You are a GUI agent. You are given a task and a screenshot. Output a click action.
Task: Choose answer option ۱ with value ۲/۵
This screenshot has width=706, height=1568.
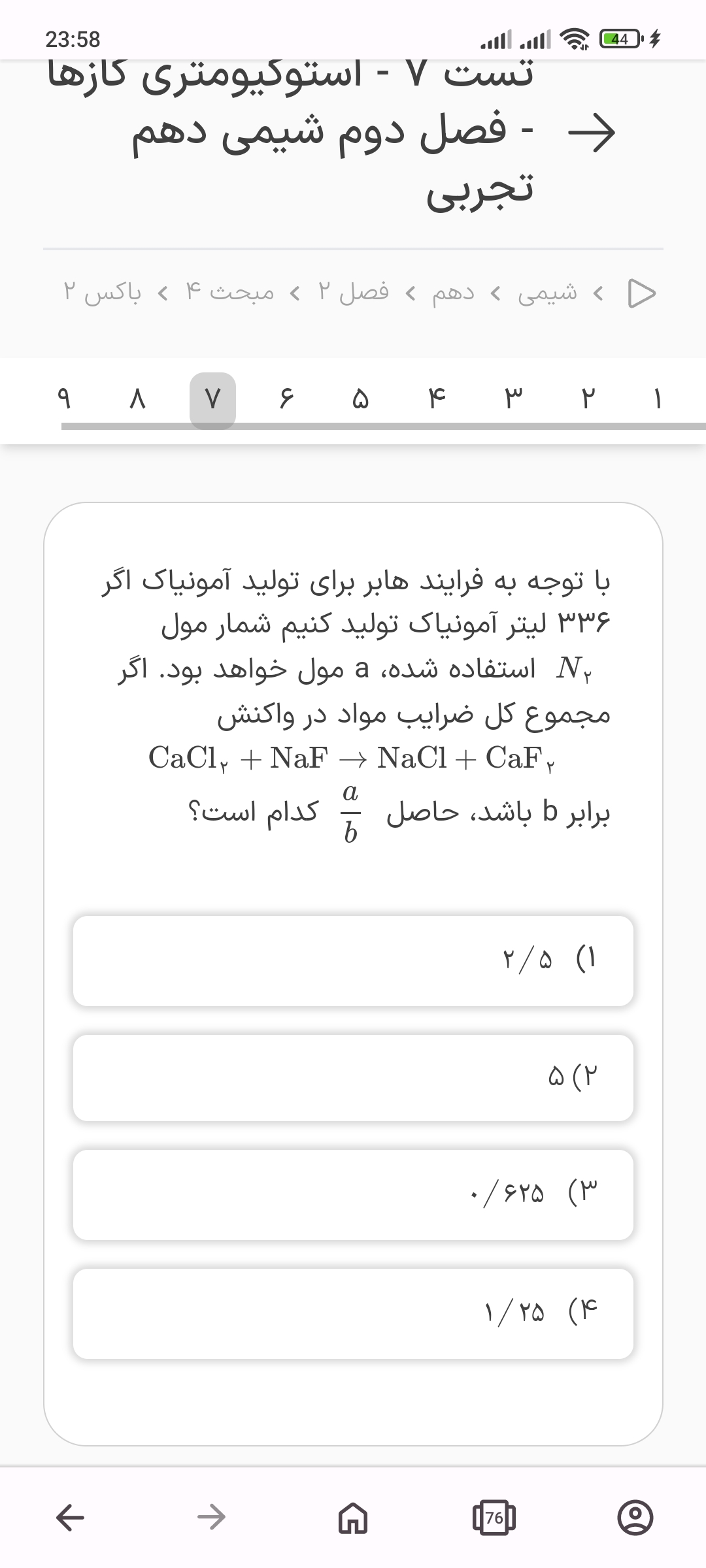pyautogui.click(x=353, y=960)
